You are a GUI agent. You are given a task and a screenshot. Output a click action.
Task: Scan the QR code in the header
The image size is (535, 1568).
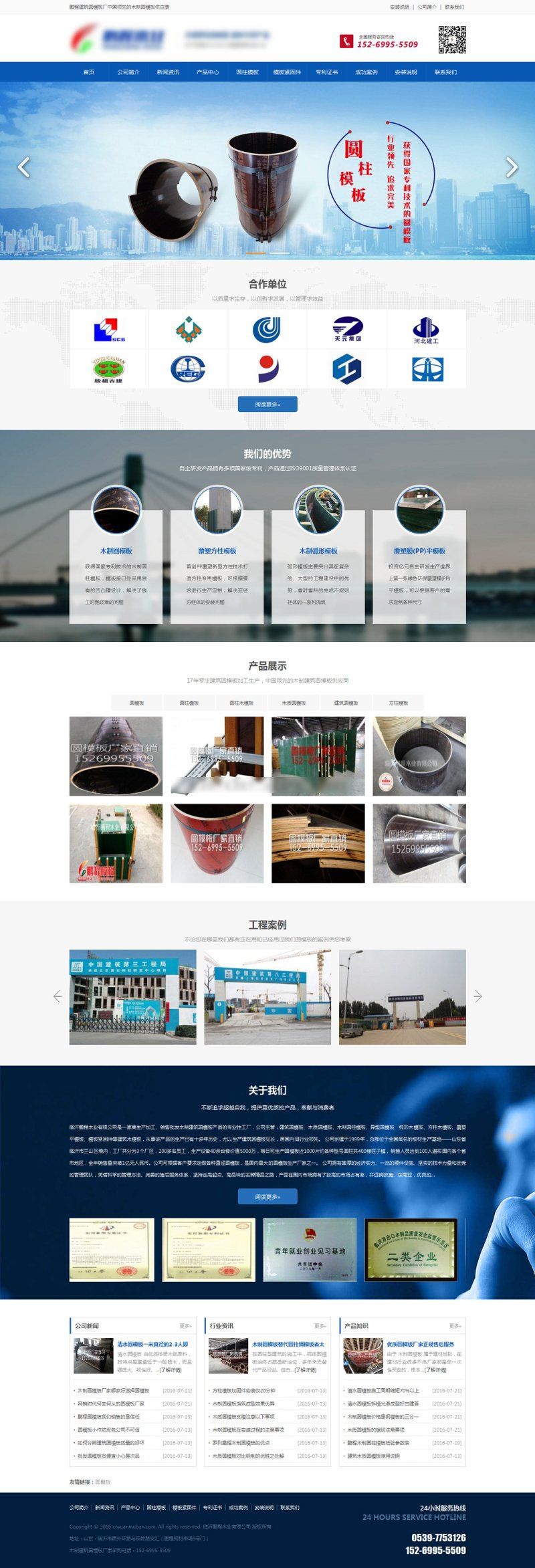tap(451, 39)
